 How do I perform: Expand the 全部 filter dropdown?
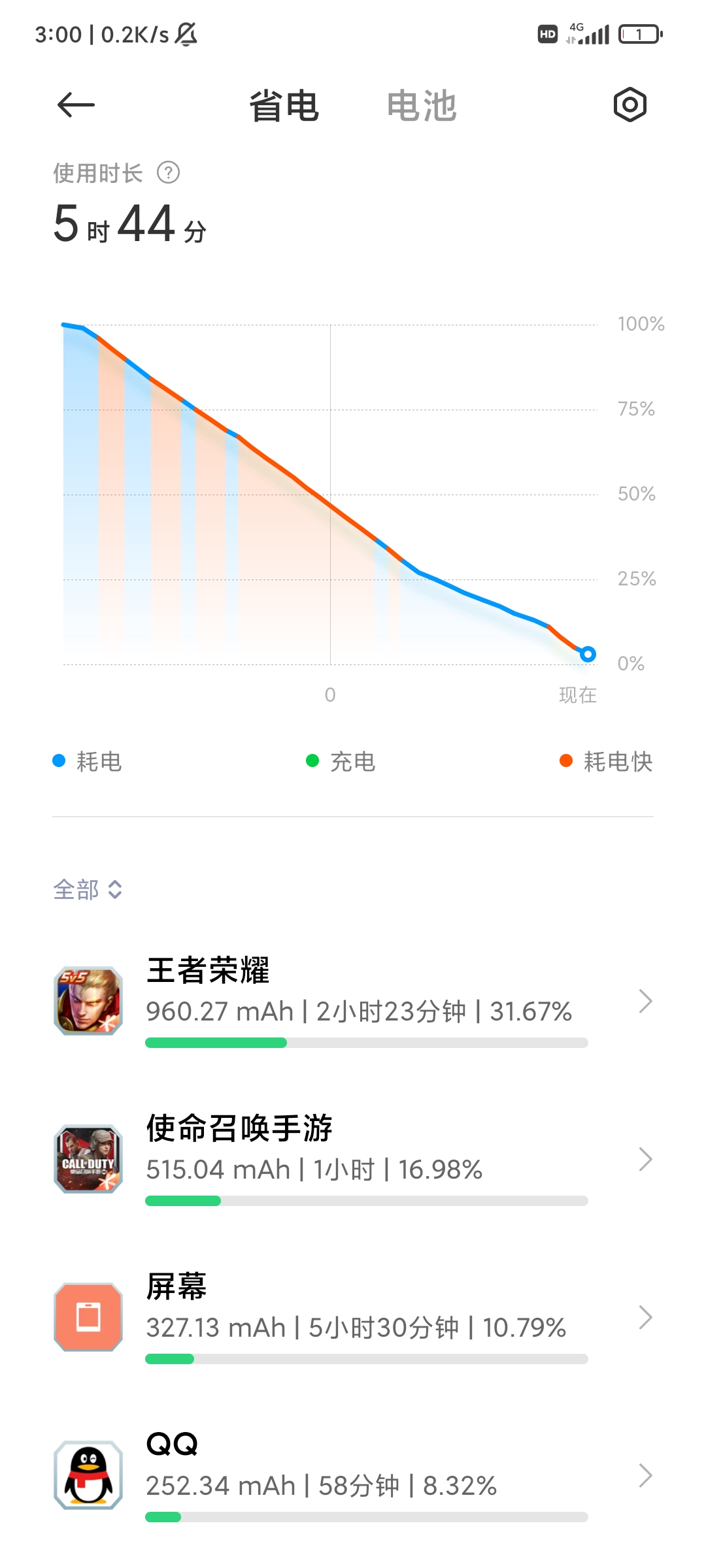(88, 889)
